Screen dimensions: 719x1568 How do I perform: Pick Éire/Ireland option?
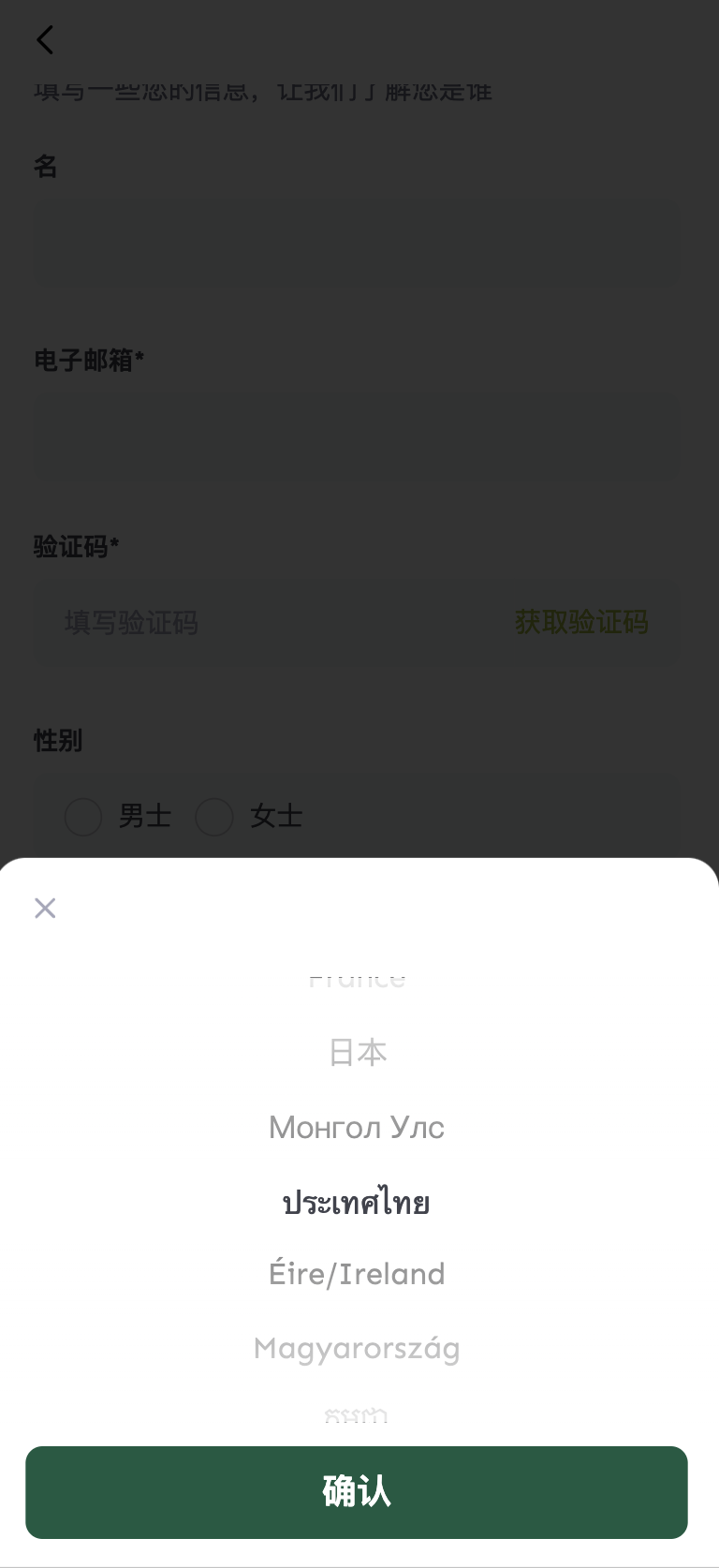pyautogui.click(x=357, y=1274)
